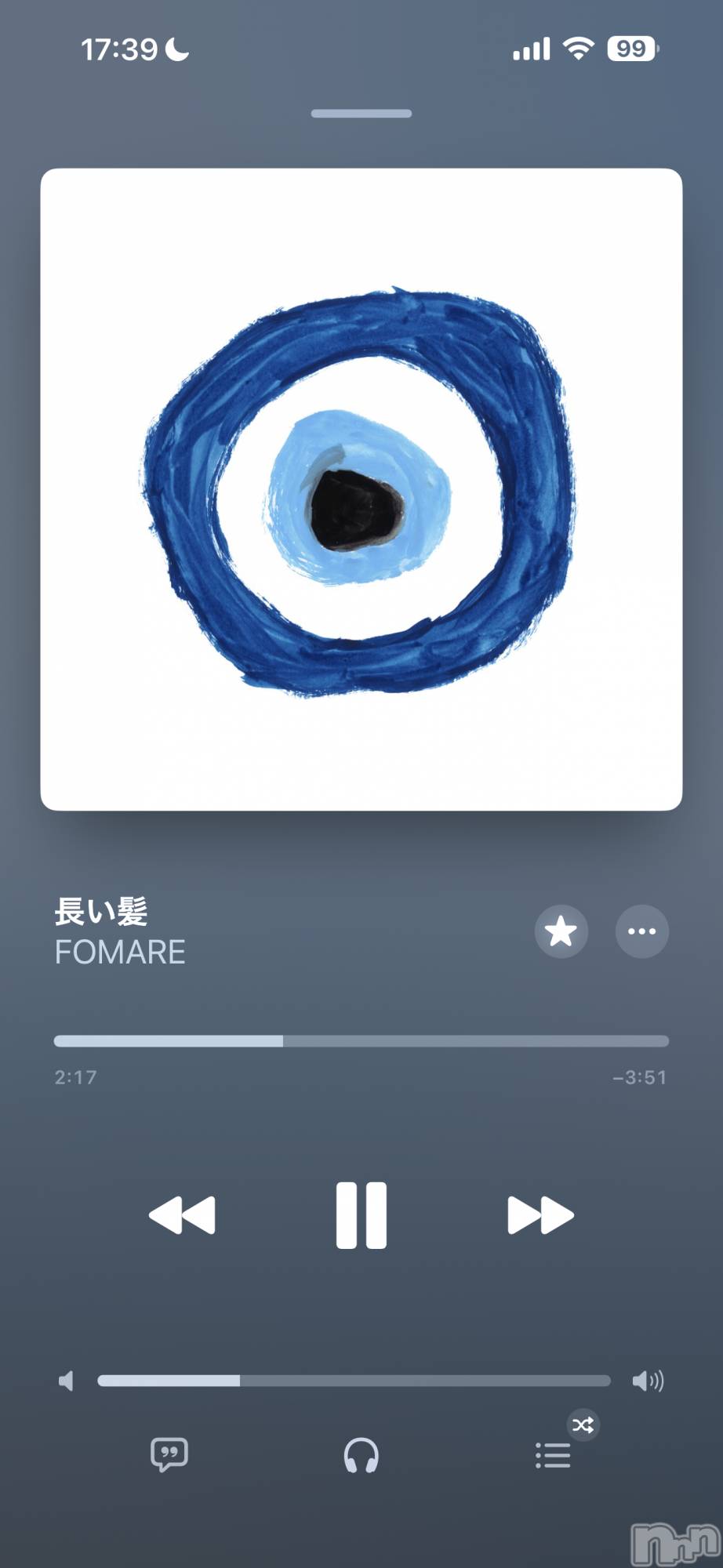Pause the song 長い髪
Screen dimensions: 723x1568
[361, 1215]
